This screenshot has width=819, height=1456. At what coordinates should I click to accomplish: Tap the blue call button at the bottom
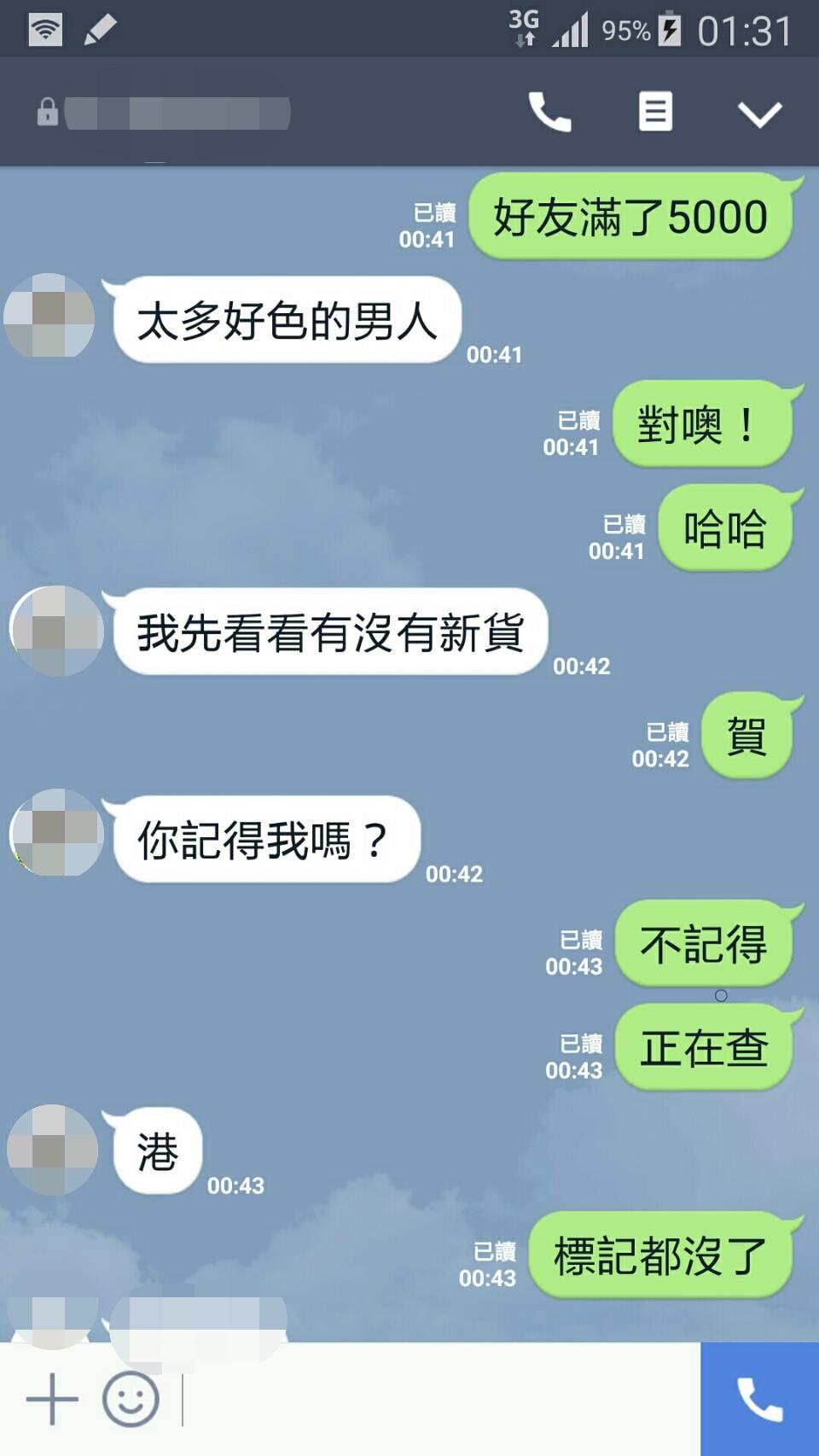(x=759, y=1399)
